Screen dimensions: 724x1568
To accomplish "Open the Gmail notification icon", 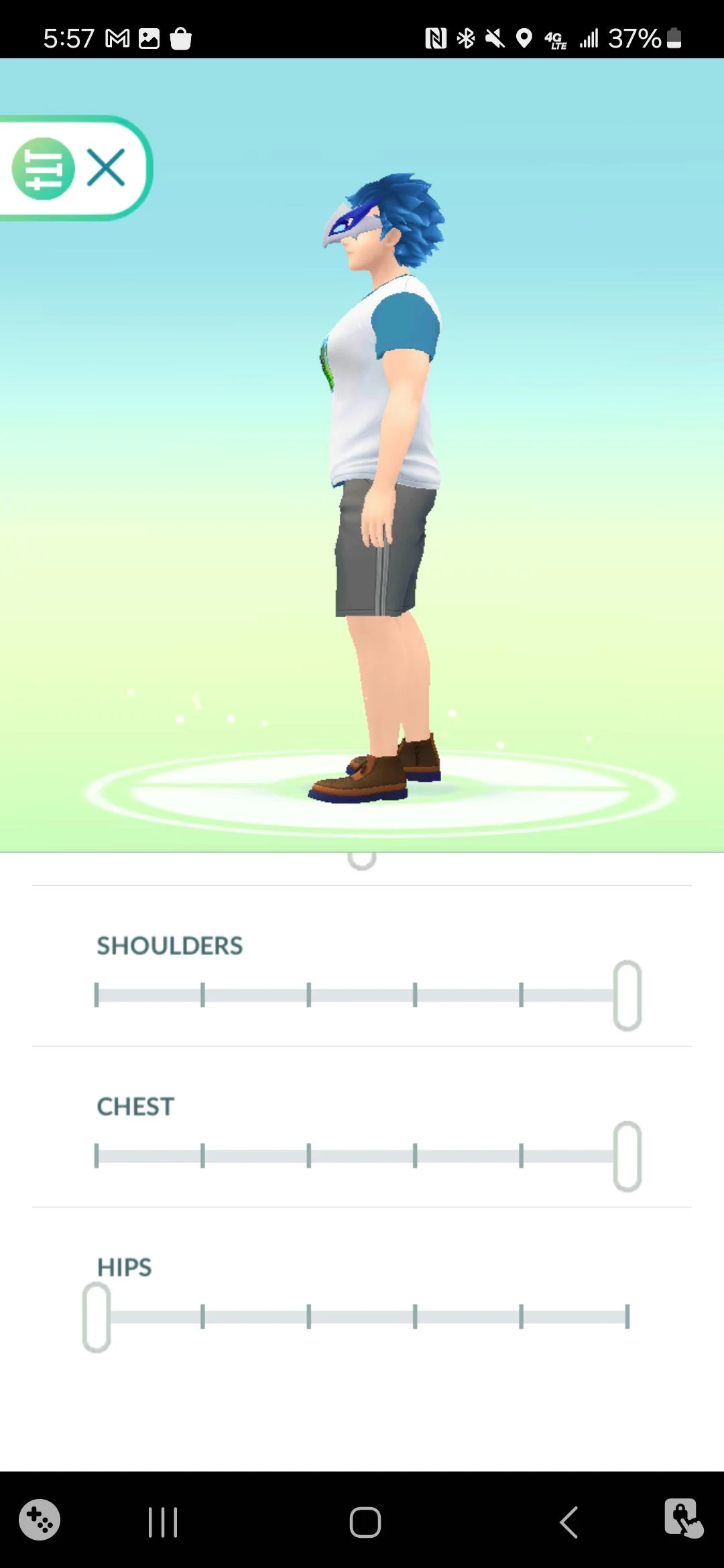I will coord(117,38).
